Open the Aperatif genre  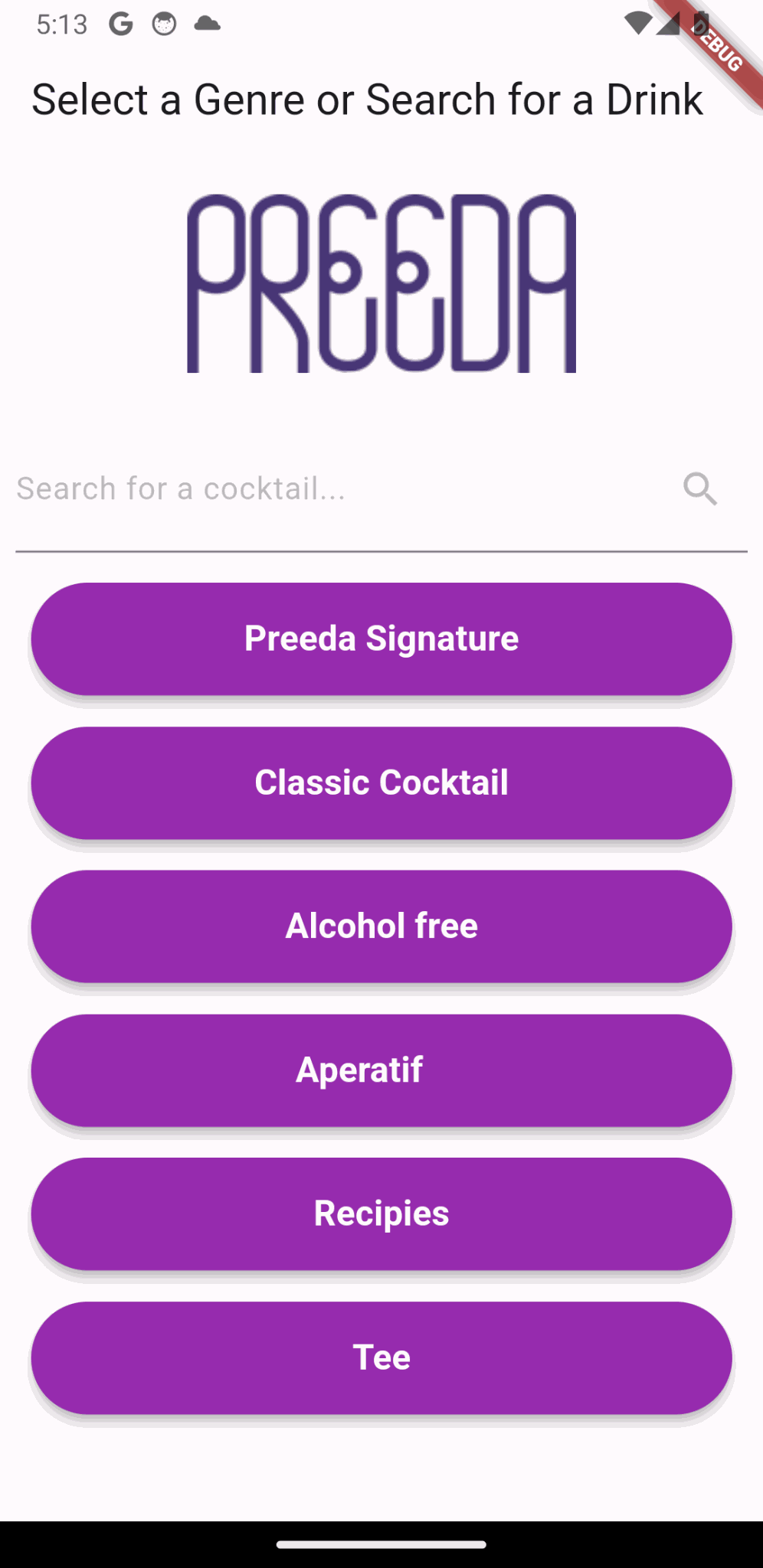381,1070
